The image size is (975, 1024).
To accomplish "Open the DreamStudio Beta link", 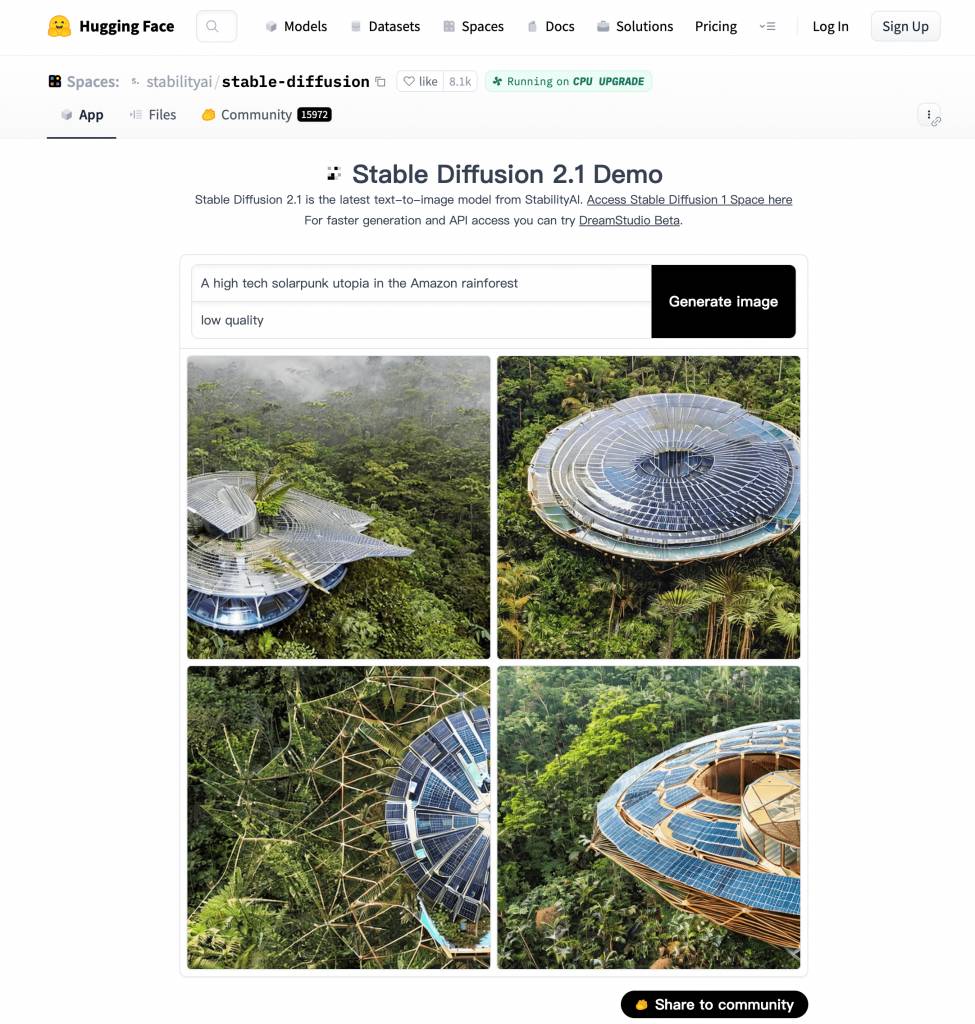I will coord(629,220).
